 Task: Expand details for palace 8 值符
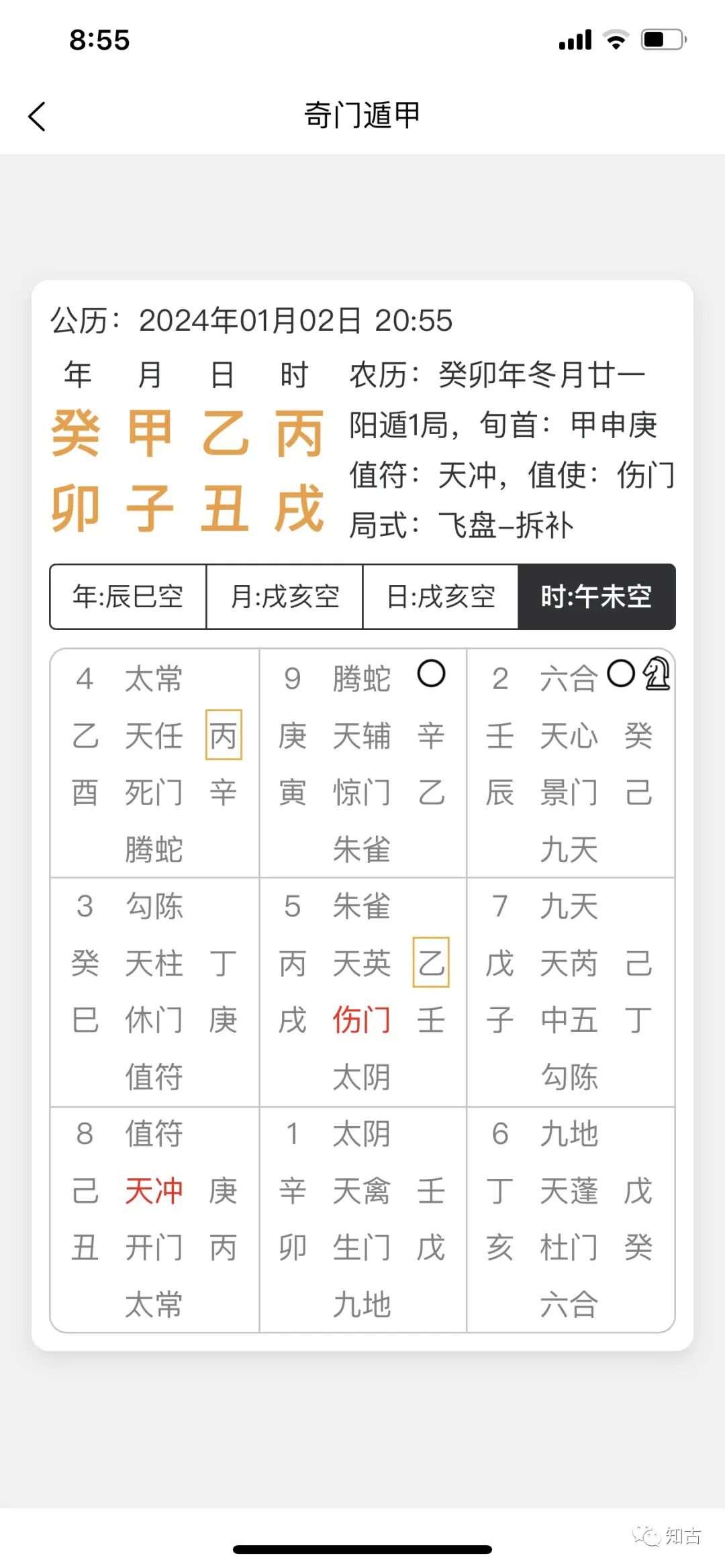click(x=156, y=1134)
